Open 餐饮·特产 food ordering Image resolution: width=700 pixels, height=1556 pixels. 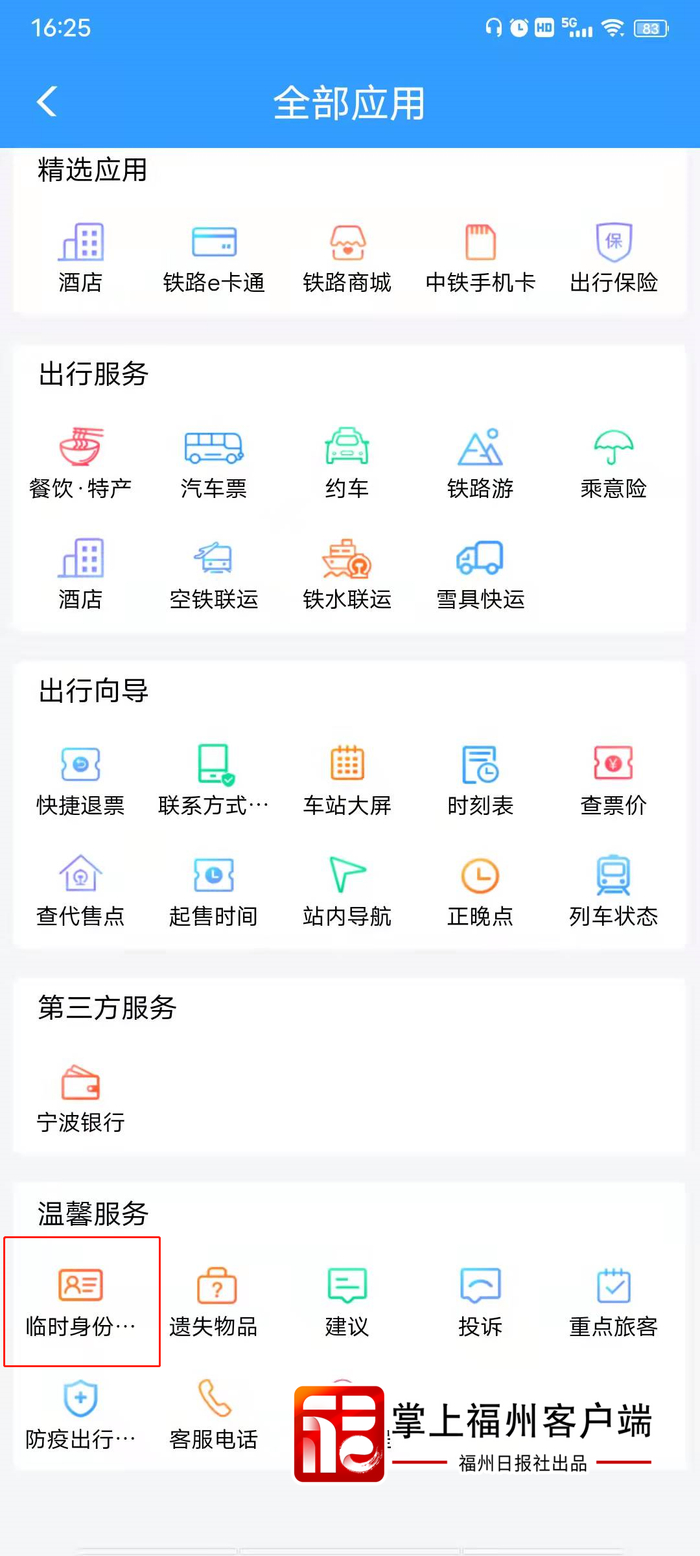click(x=81, y=464)
